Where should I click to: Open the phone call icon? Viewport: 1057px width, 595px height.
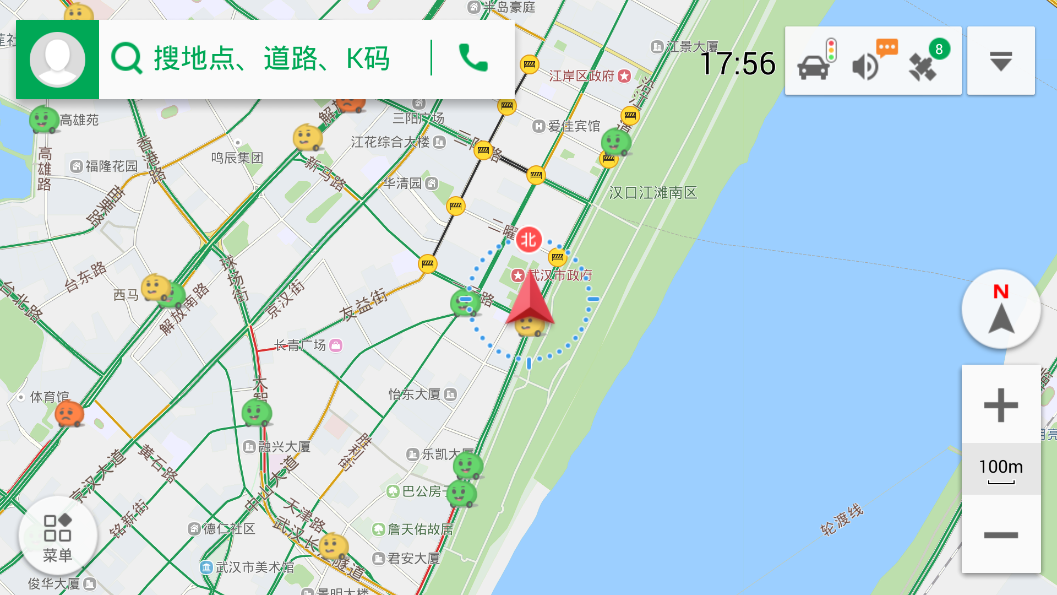[473, 58]
